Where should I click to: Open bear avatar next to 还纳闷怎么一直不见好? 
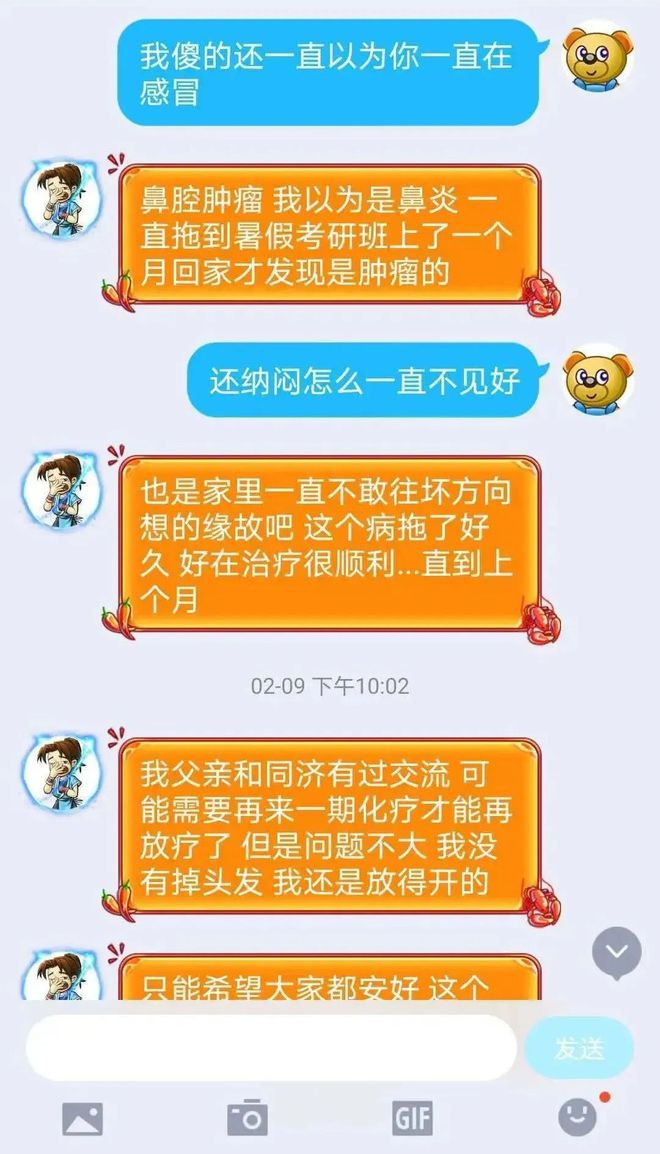(x=598, y=380)
